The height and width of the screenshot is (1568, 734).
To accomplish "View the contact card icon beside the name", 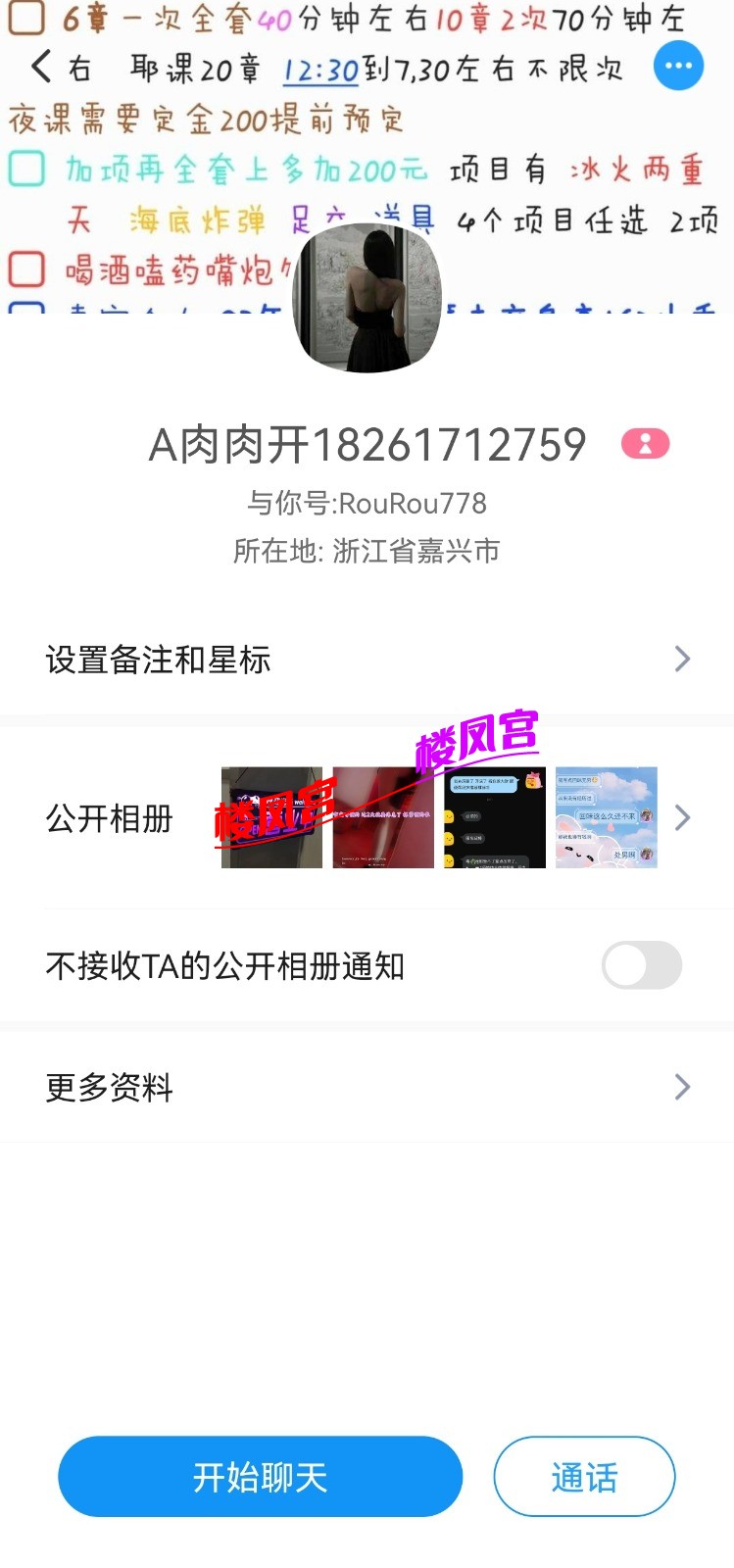I will pos(646,443).
